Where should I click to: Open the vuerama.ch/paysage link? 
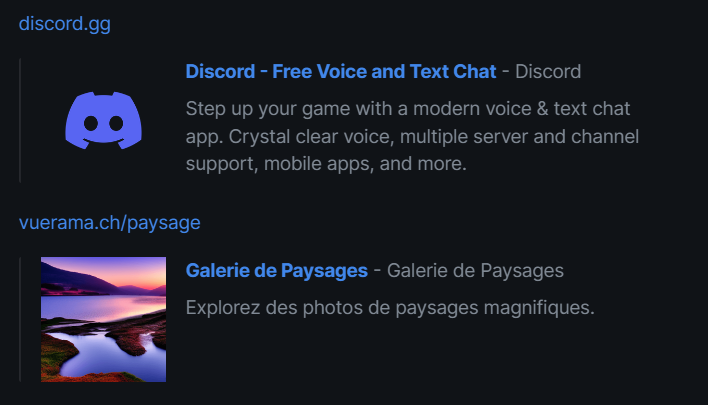[109, 222]
